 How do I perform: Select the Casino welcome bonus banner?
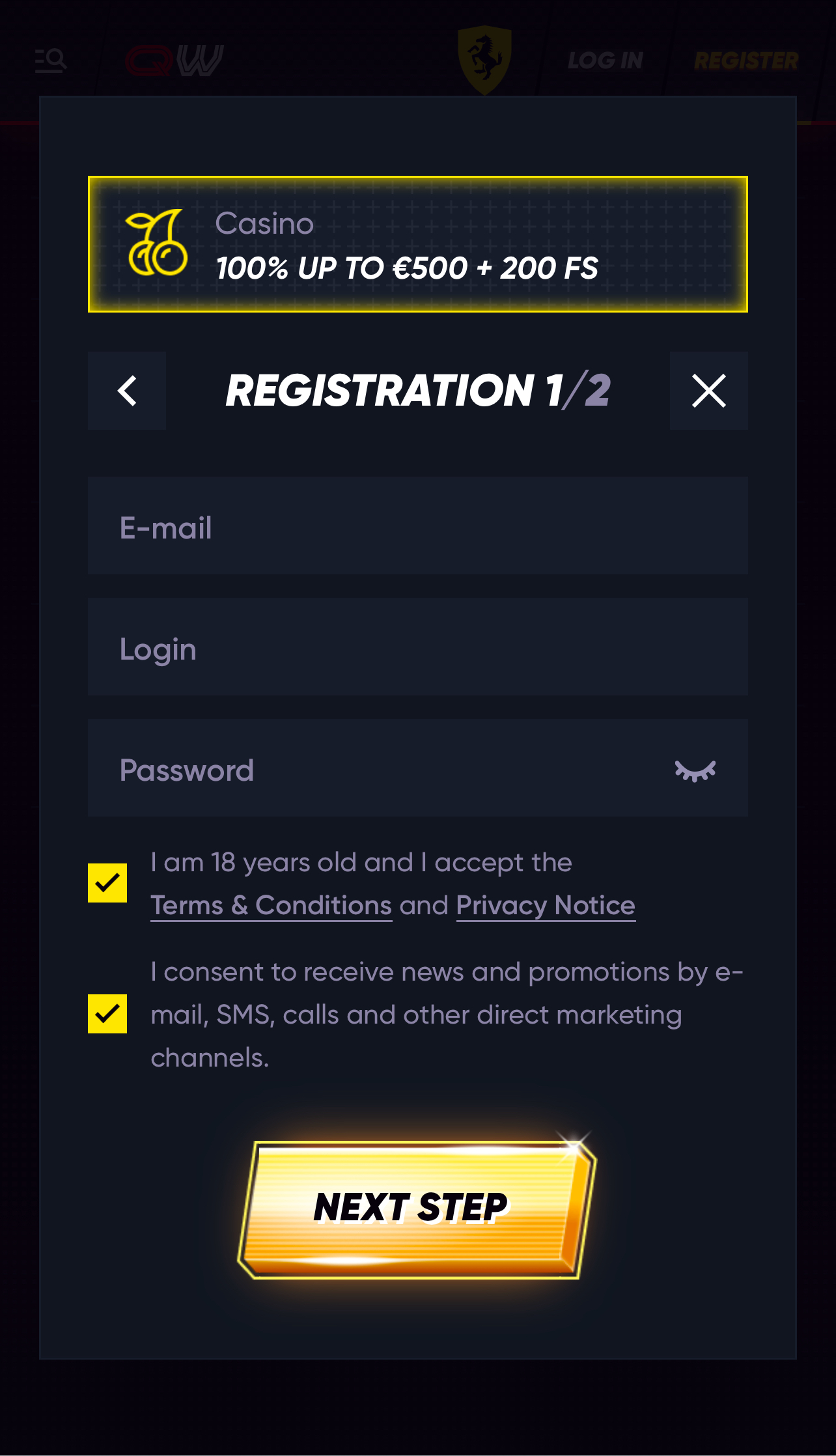418,244
